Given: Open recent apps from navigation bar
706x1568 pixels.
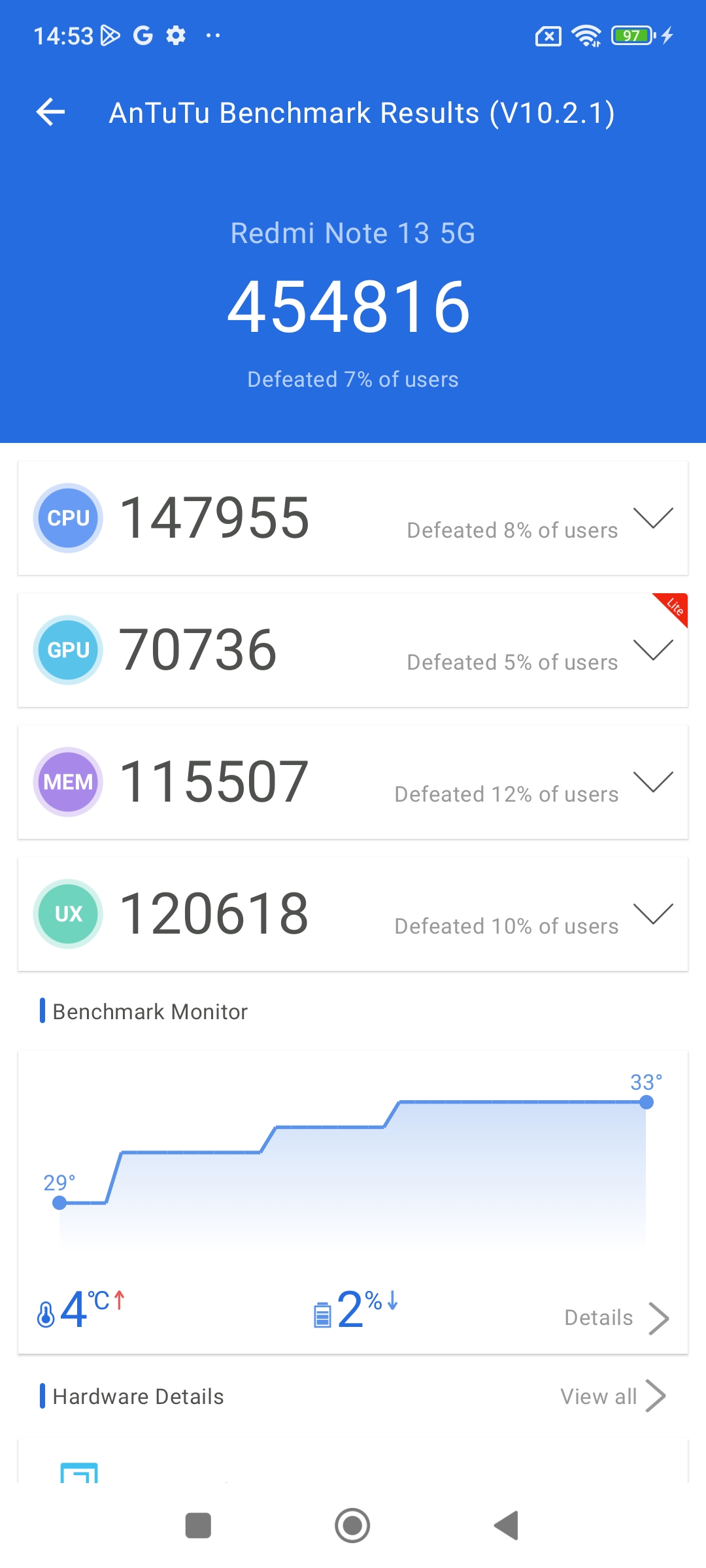Looking at the screenshot, I should click(198, 1526).
